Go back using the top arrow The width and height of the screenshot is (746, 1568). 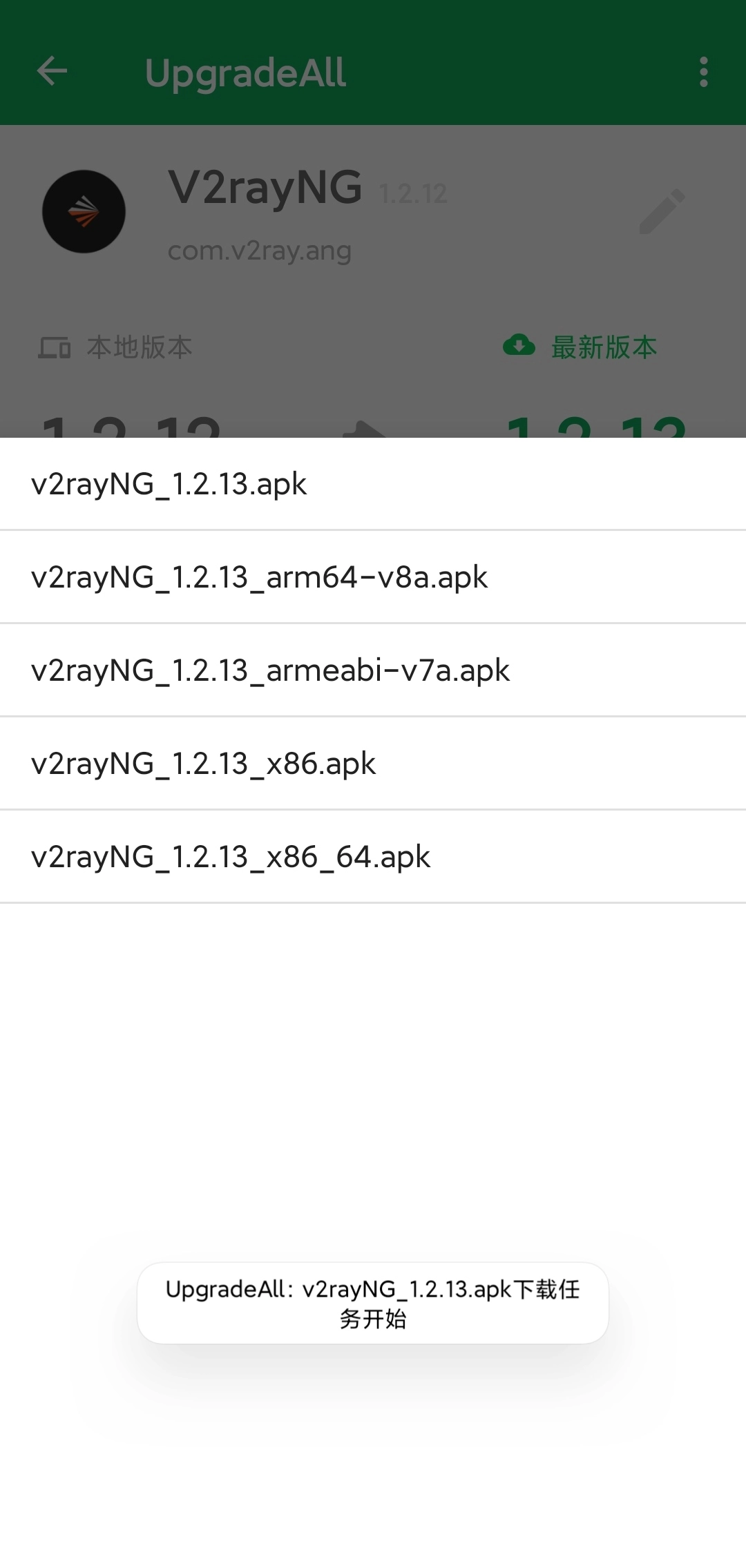(x=52, y=71)
